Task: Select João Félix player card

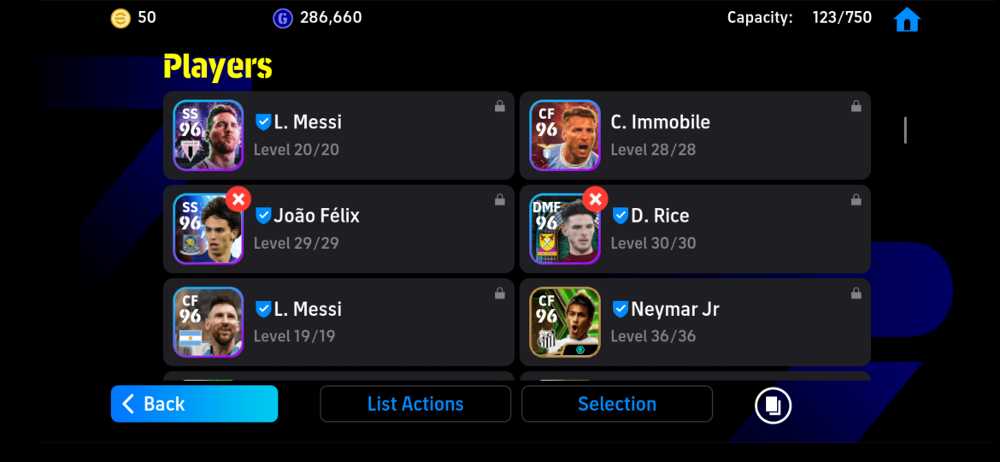Action: 339,229
